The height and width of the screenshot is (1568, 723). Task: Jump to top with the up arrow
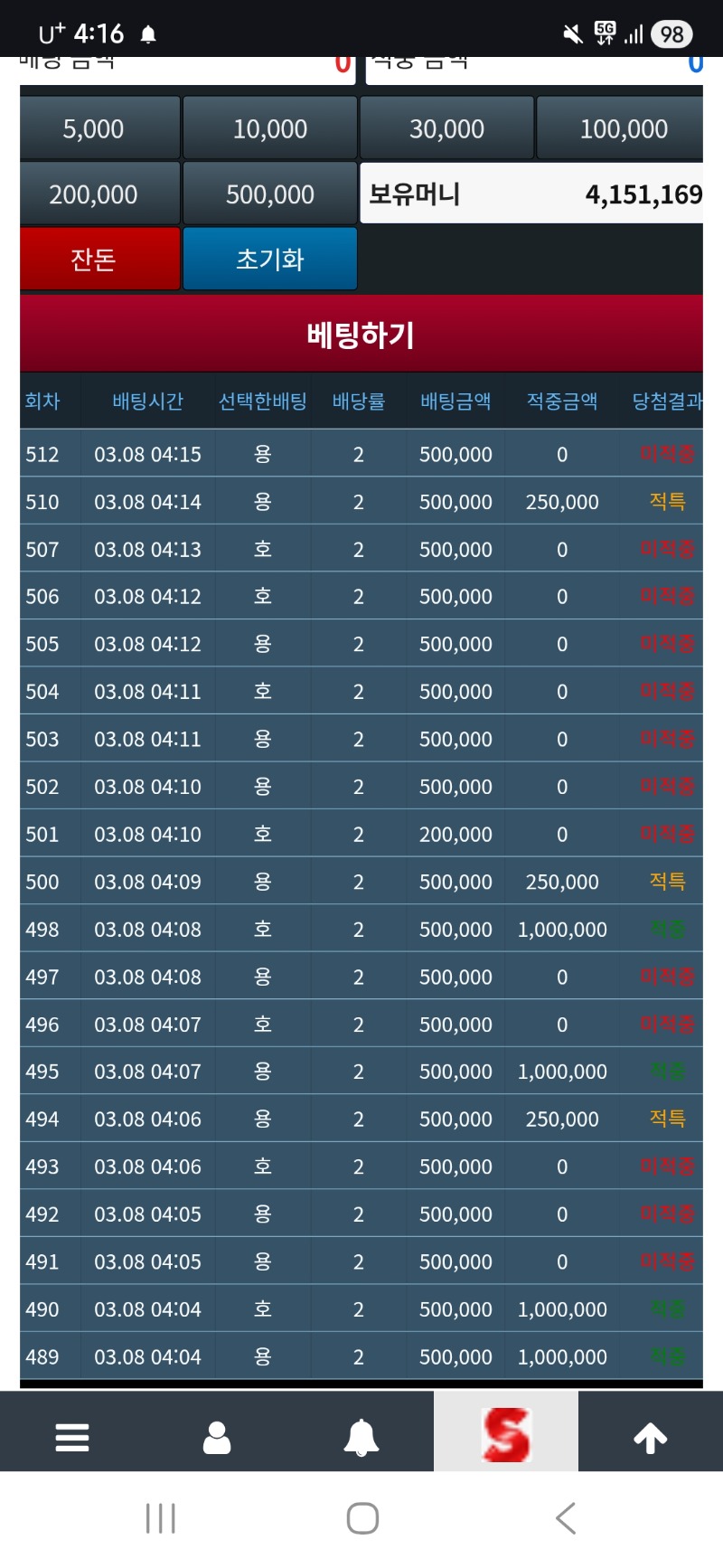pyautogui.click(x=651, y=1436)
